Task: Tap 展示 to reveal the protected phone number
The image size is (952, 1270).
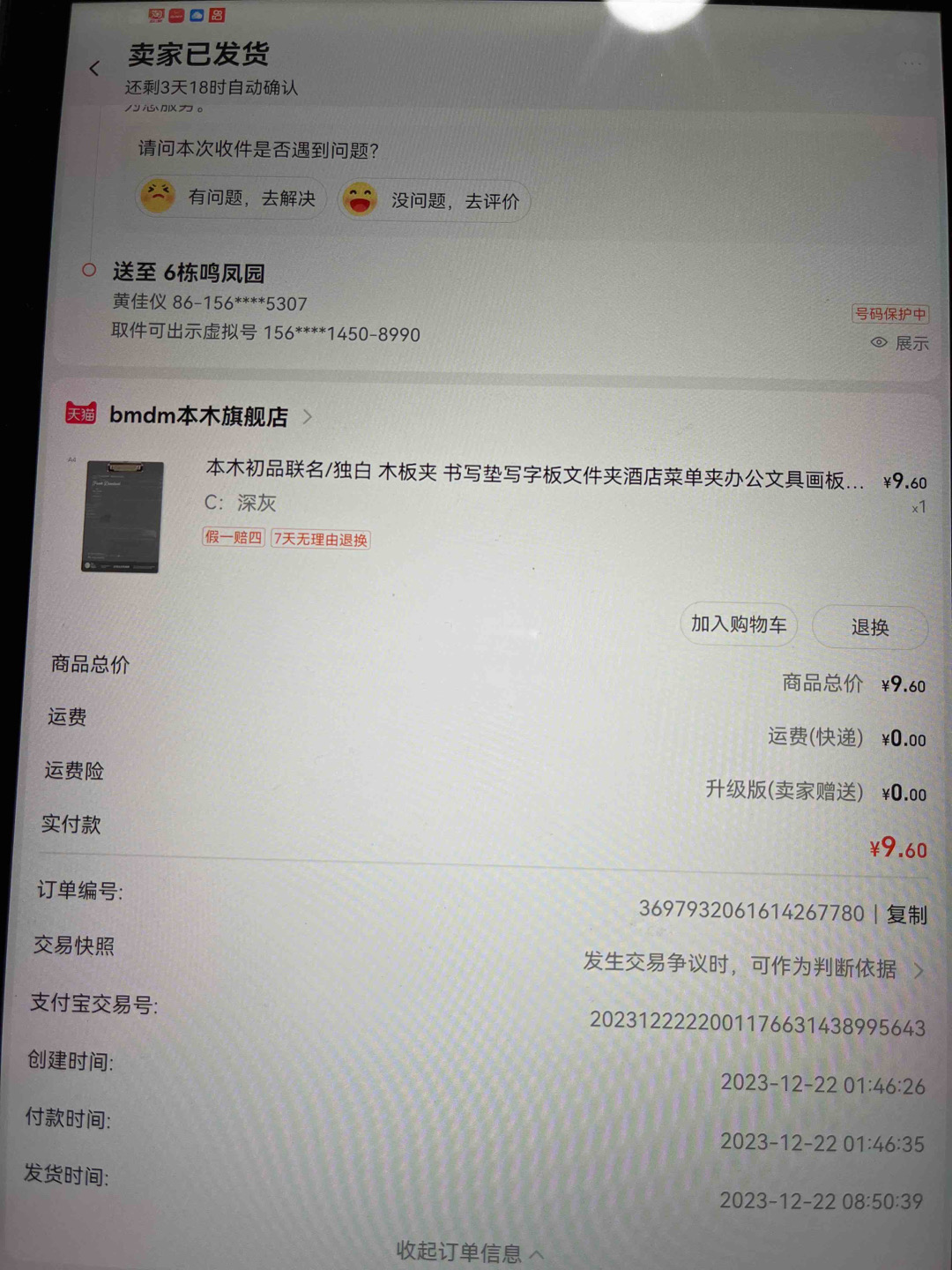Action: [x=901, y=343]
